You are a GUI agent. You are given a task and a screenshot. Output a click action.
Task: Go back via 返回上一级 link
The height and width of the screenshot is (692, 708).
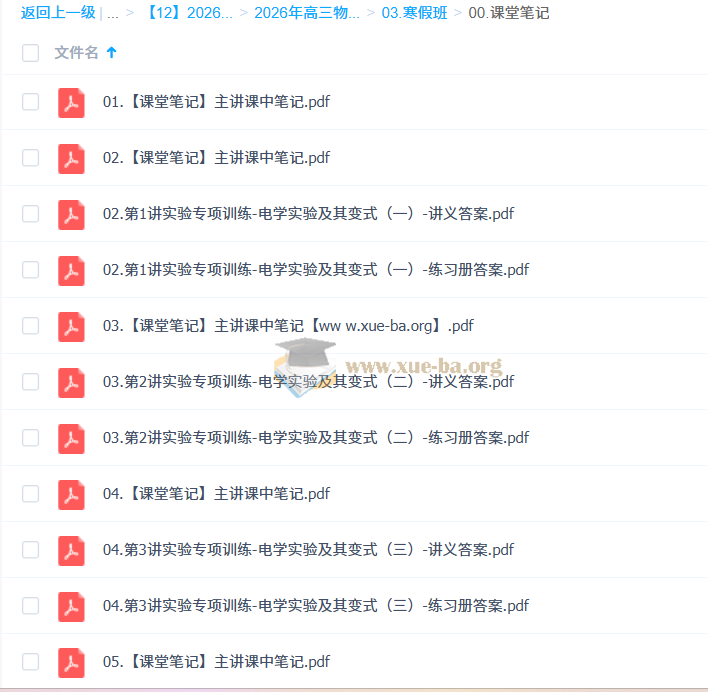coord(58,13)
